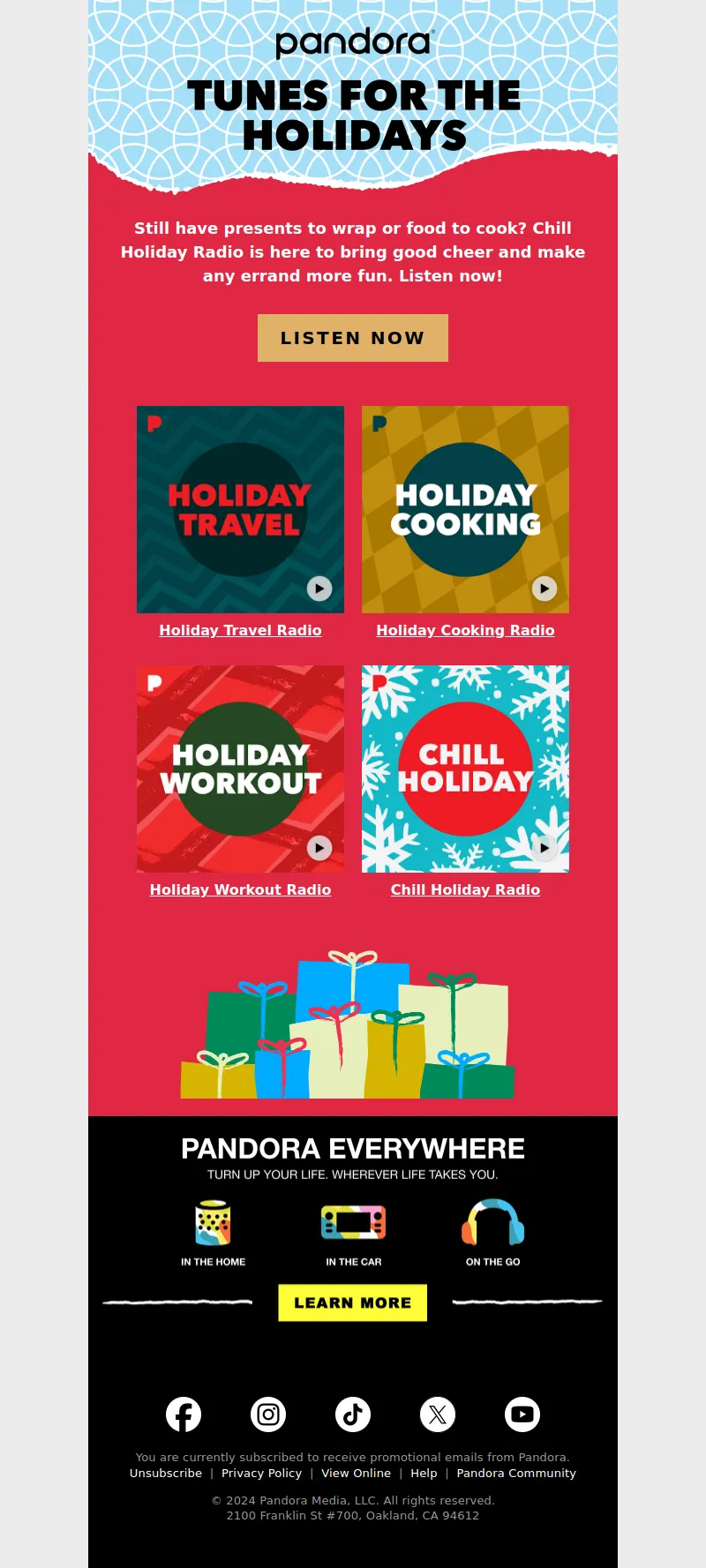This screenshot has width=706, height=1568.
Task: Open the Holiday Cooking station tile
Action: point(465,509)
